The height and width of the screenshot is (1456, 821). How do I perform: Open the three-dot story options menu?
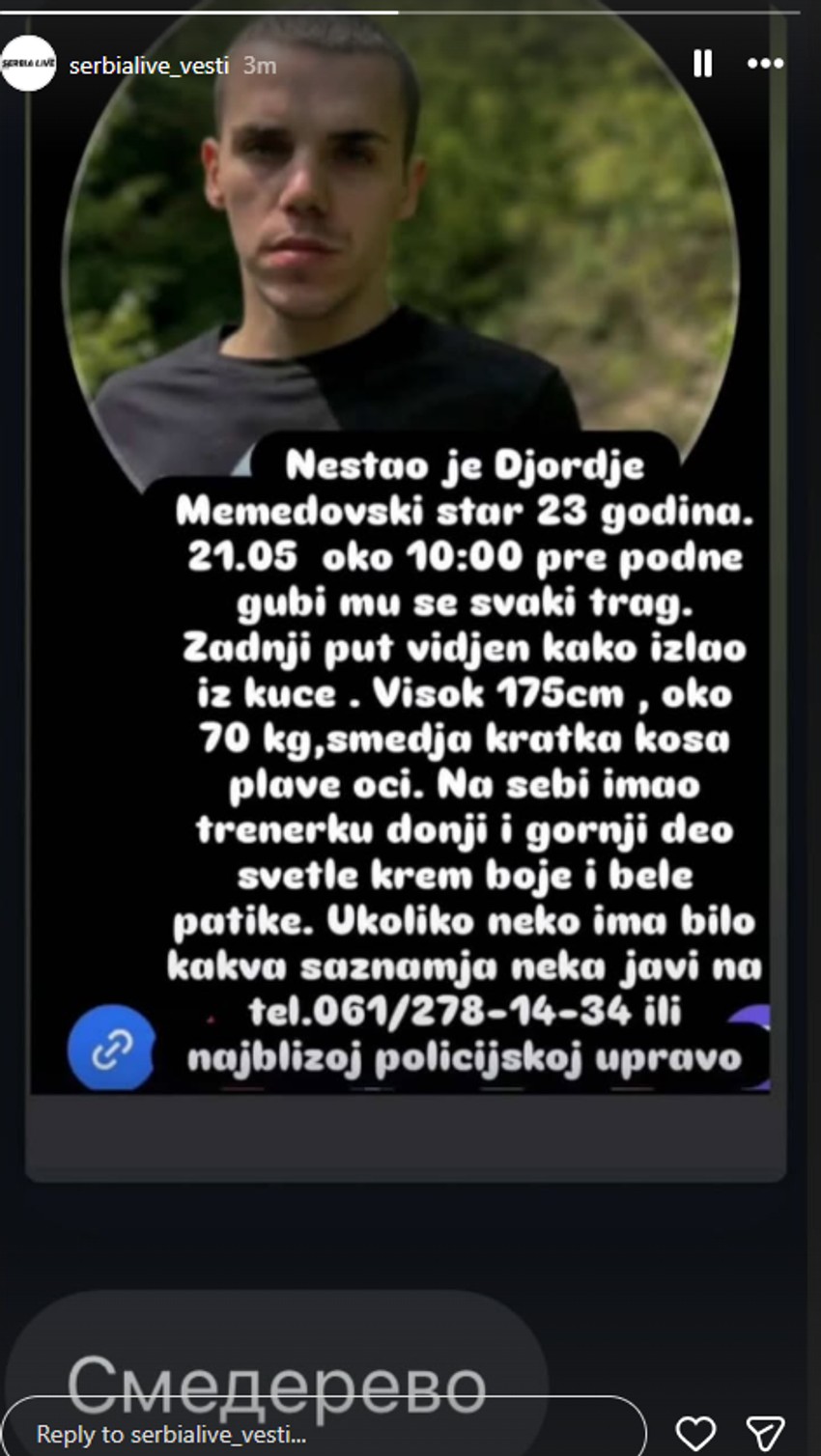(x=767, y=63)
